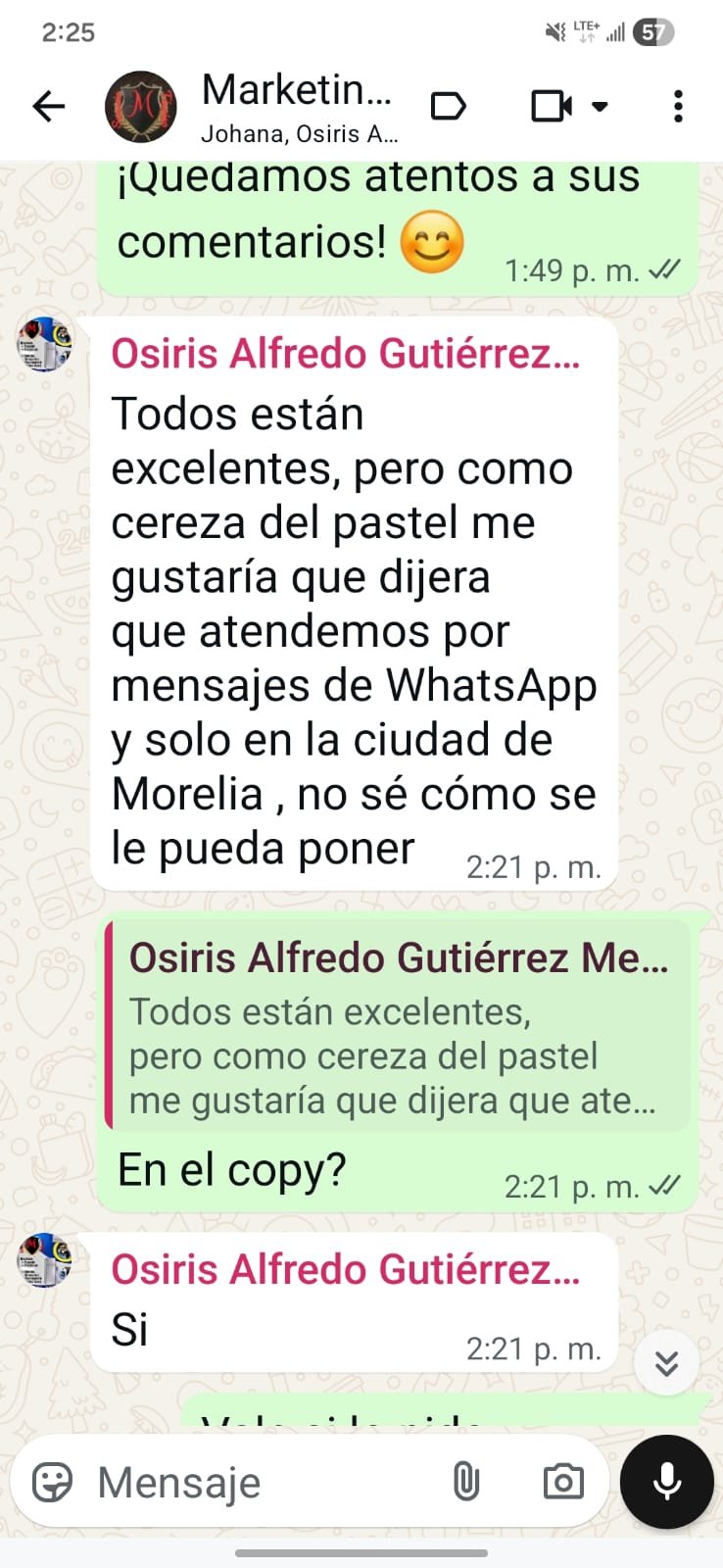
Task: View Osiris's profile picture beside his message
Action: (x=45, y=344)
